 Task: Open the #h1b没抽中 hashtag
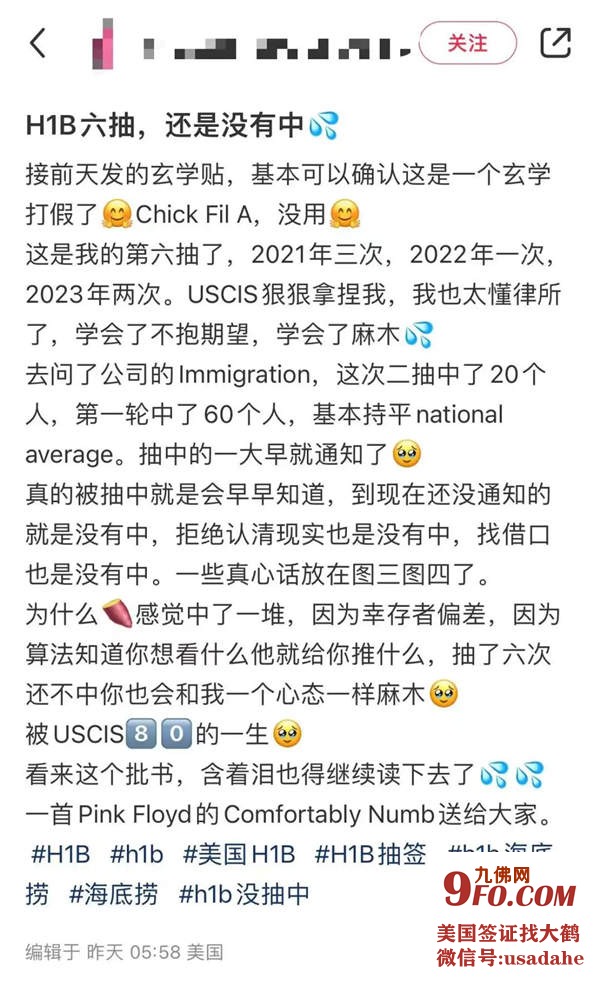coord(245,893)
